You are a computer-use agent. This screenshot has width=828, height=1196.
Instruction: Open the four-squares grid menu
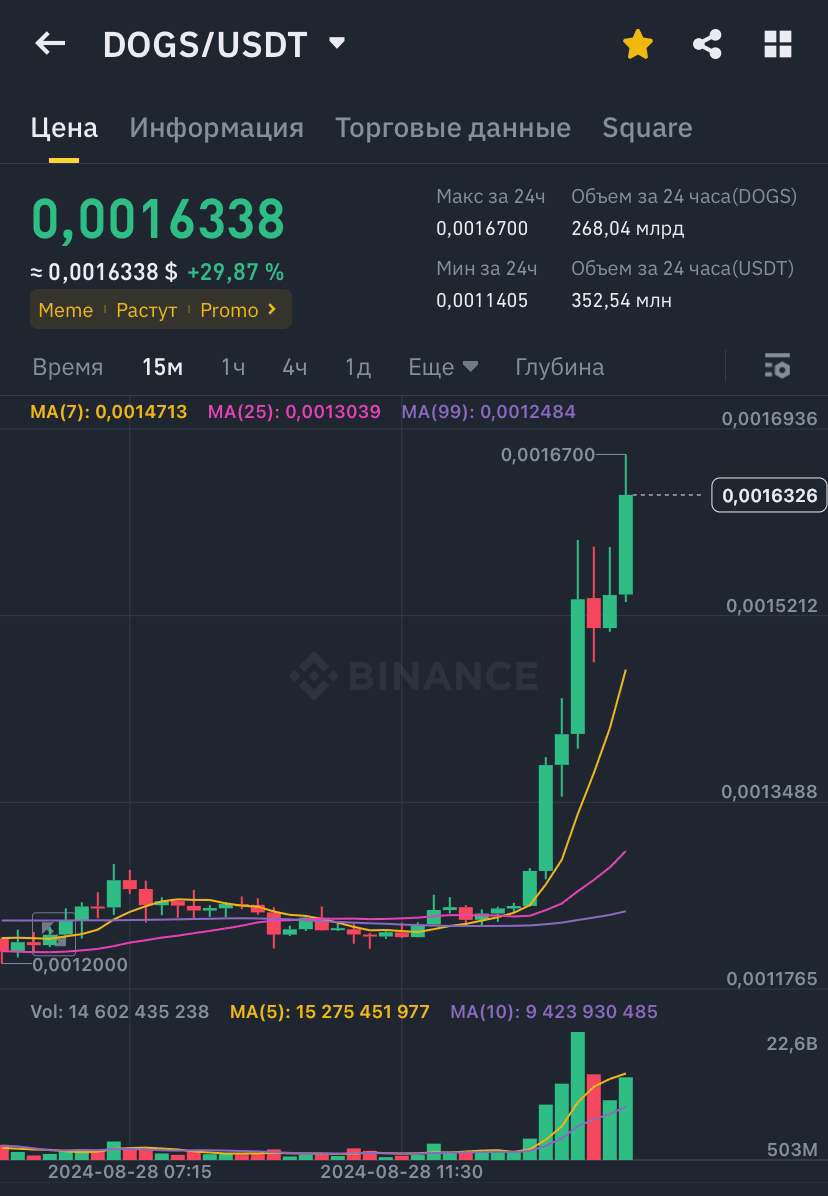[777, 44]
